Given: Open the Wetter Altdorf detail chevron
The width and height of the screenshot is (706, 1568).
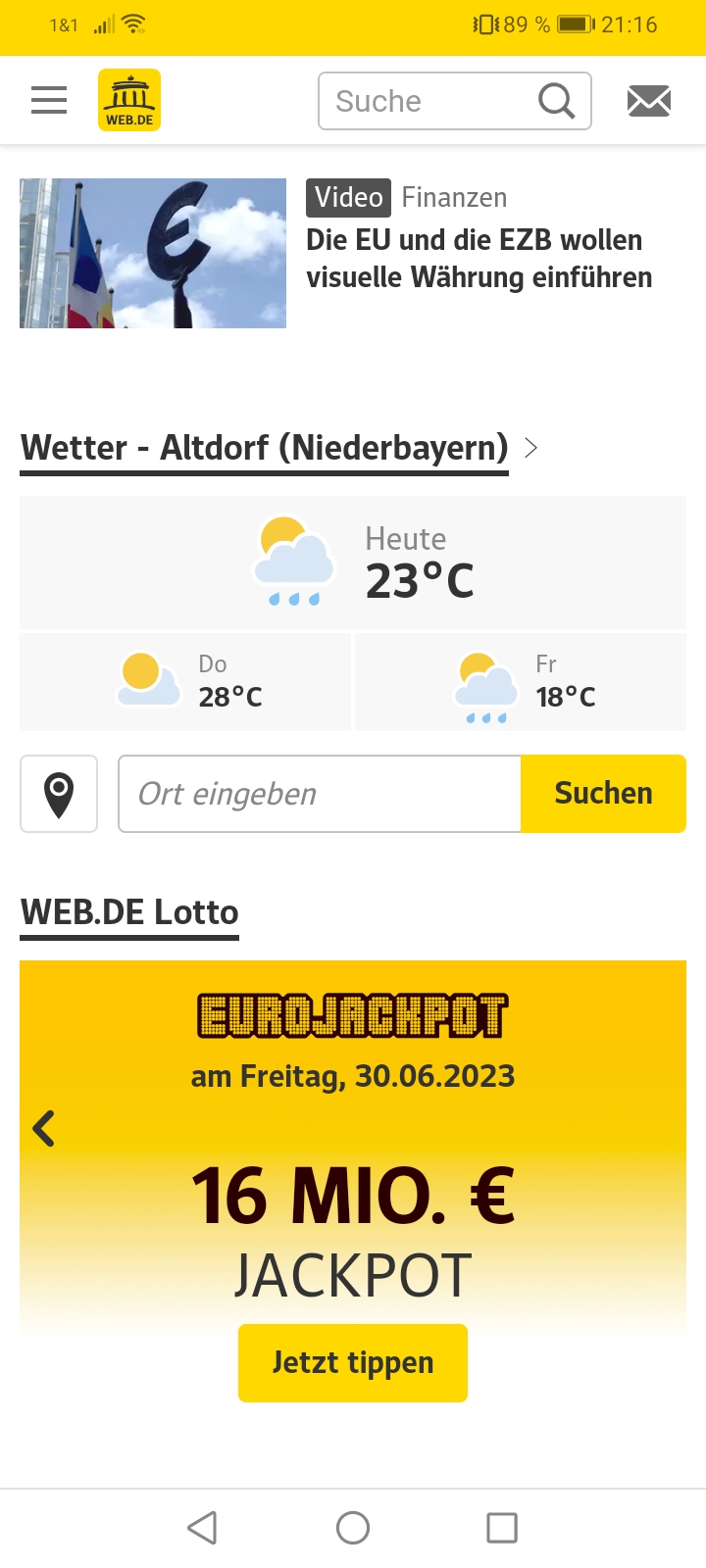Looking at the screenshot, I should pyautogui.click(x=531, y=447).
